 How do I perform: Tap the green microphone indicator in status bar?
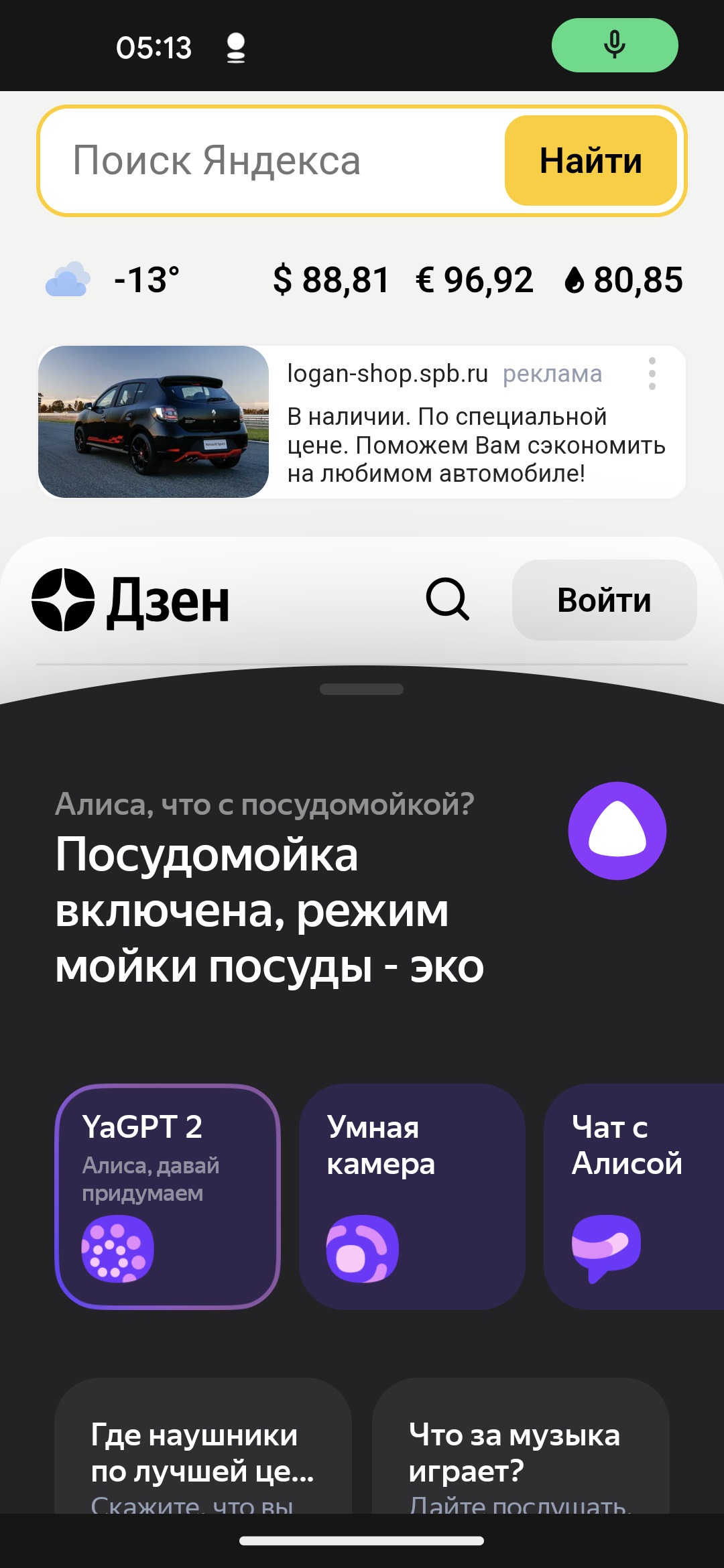614,46
